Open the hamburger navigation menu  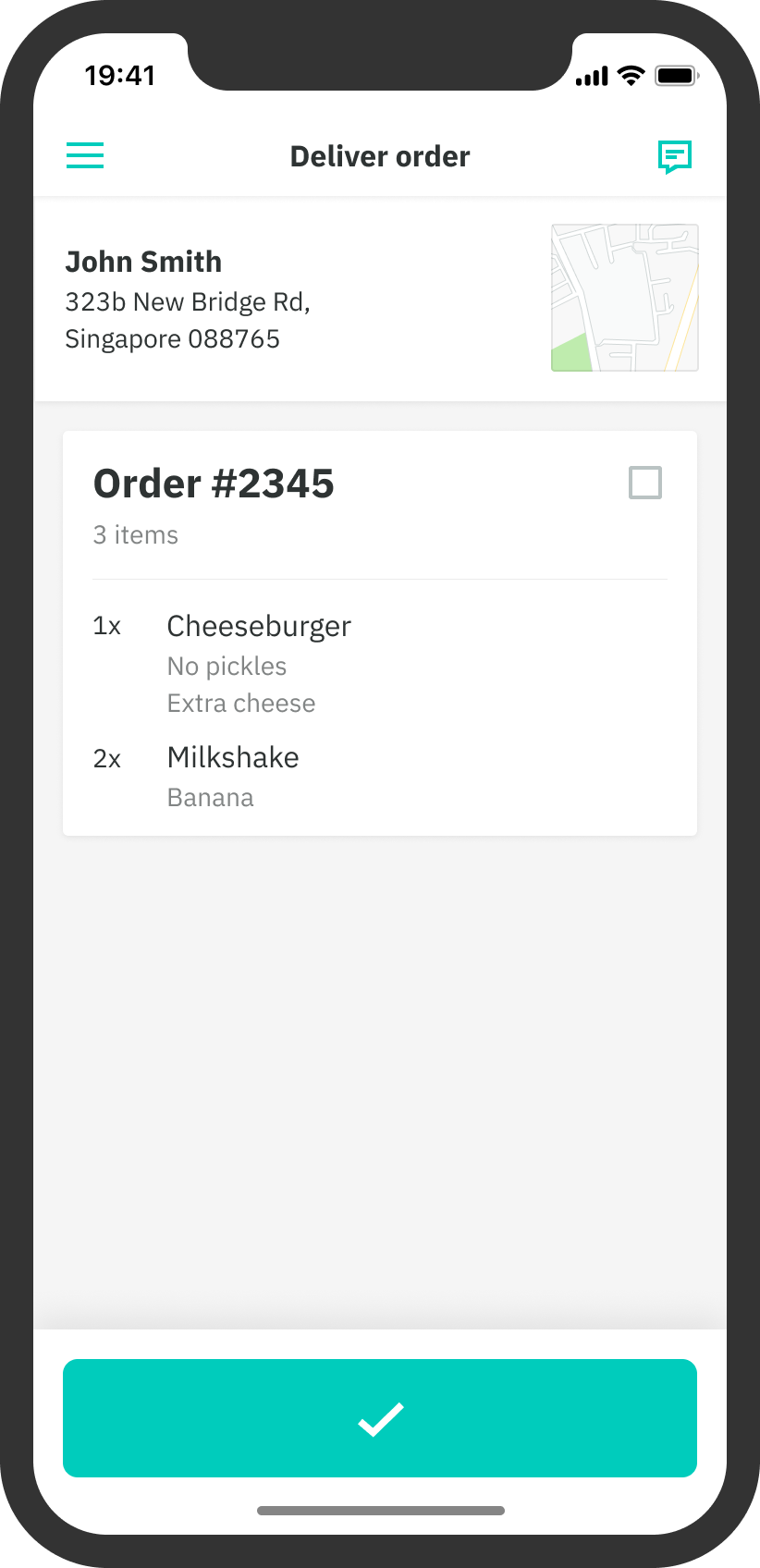(84, 155)
